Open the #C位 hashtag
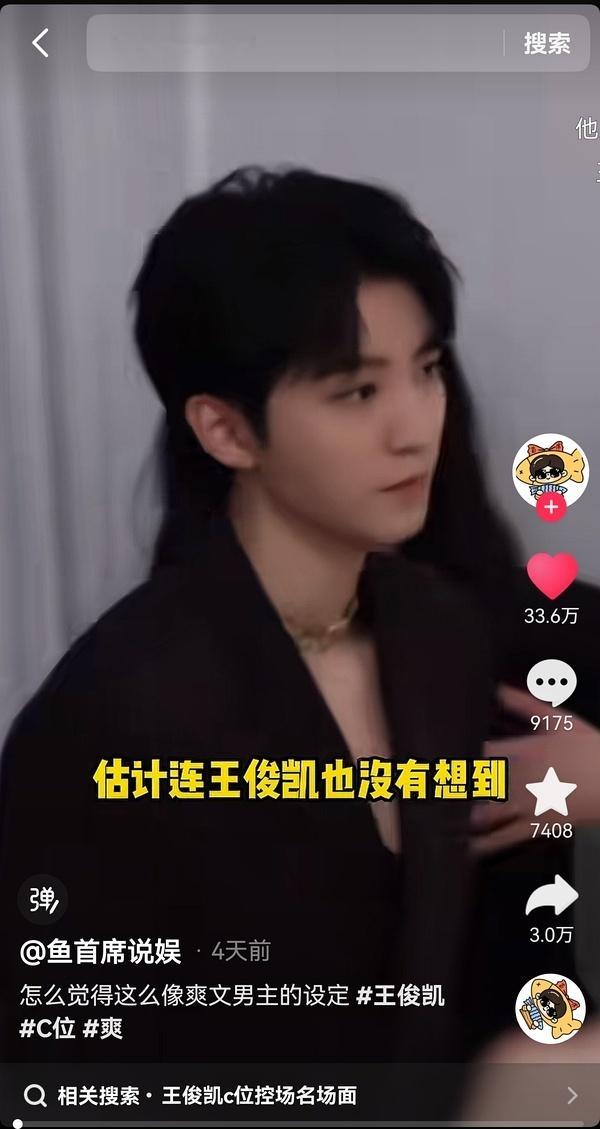This screenshot has width=600, height=1129. tap(47, 1028)
